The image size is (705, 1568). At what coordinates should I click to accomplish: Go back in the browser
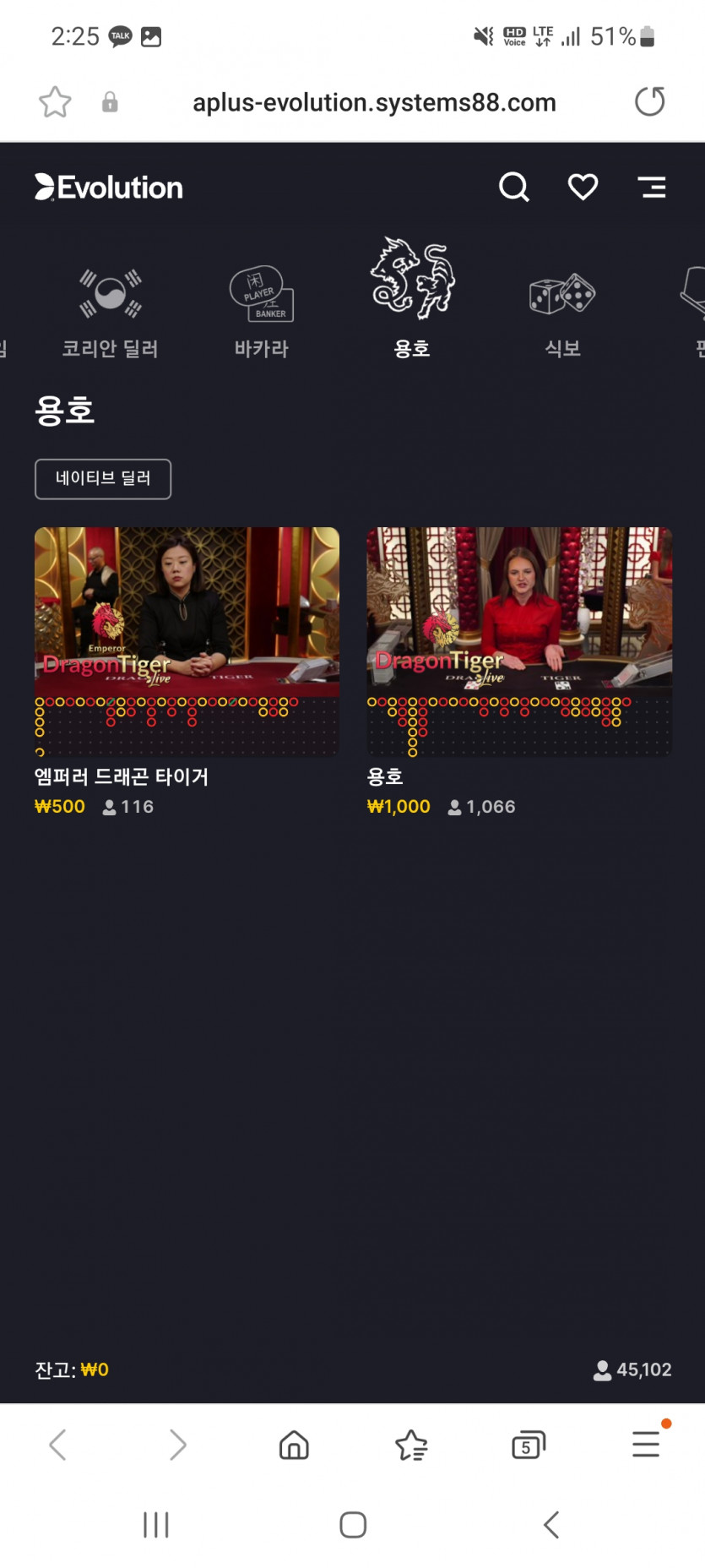tap(57, 1445)
